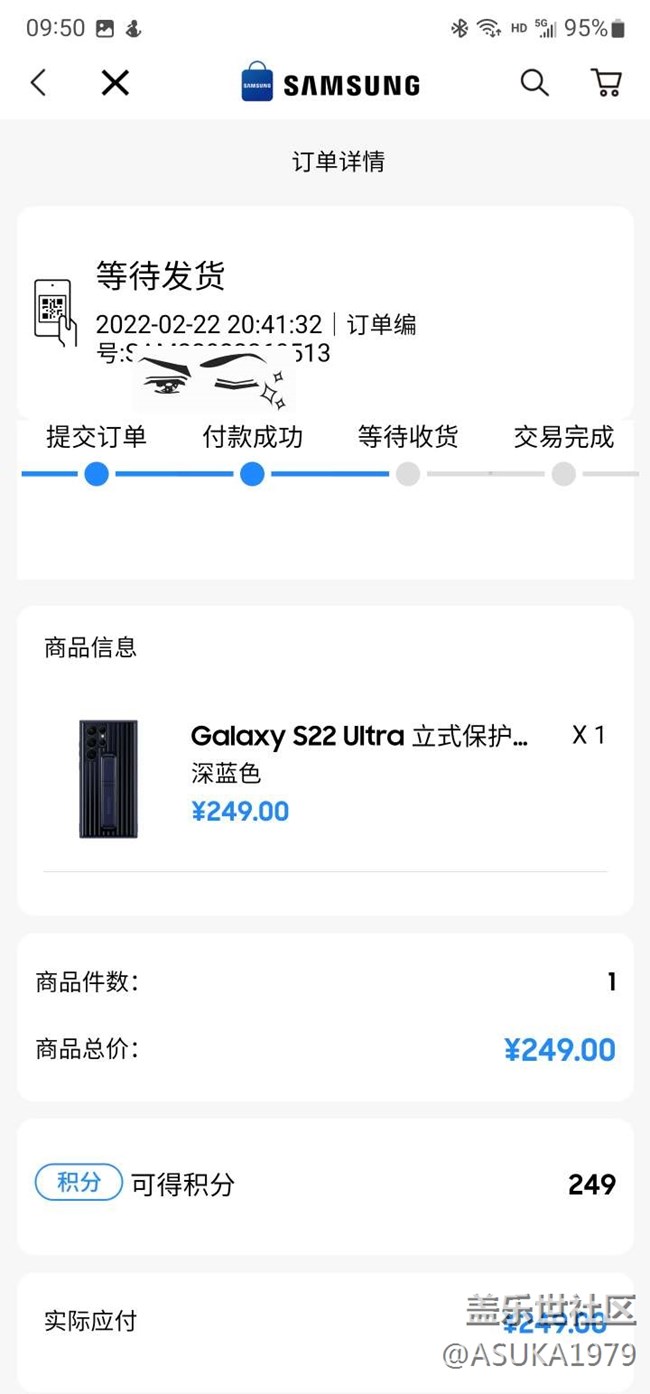
Task: Open the Galaxy S22 Ultra case product
Action: pos(359,737)
